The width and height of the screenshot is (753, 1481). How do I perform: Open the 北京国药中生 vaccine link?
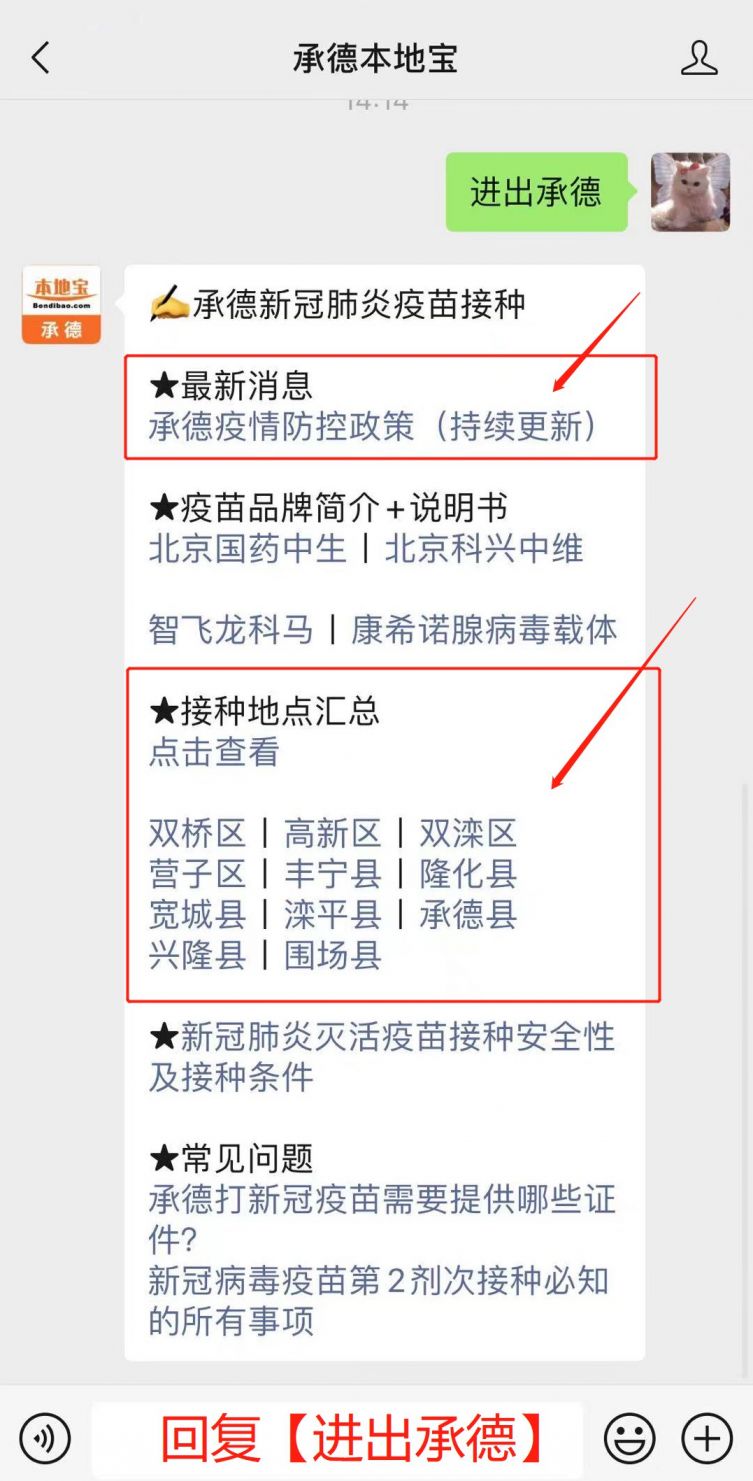247,548
